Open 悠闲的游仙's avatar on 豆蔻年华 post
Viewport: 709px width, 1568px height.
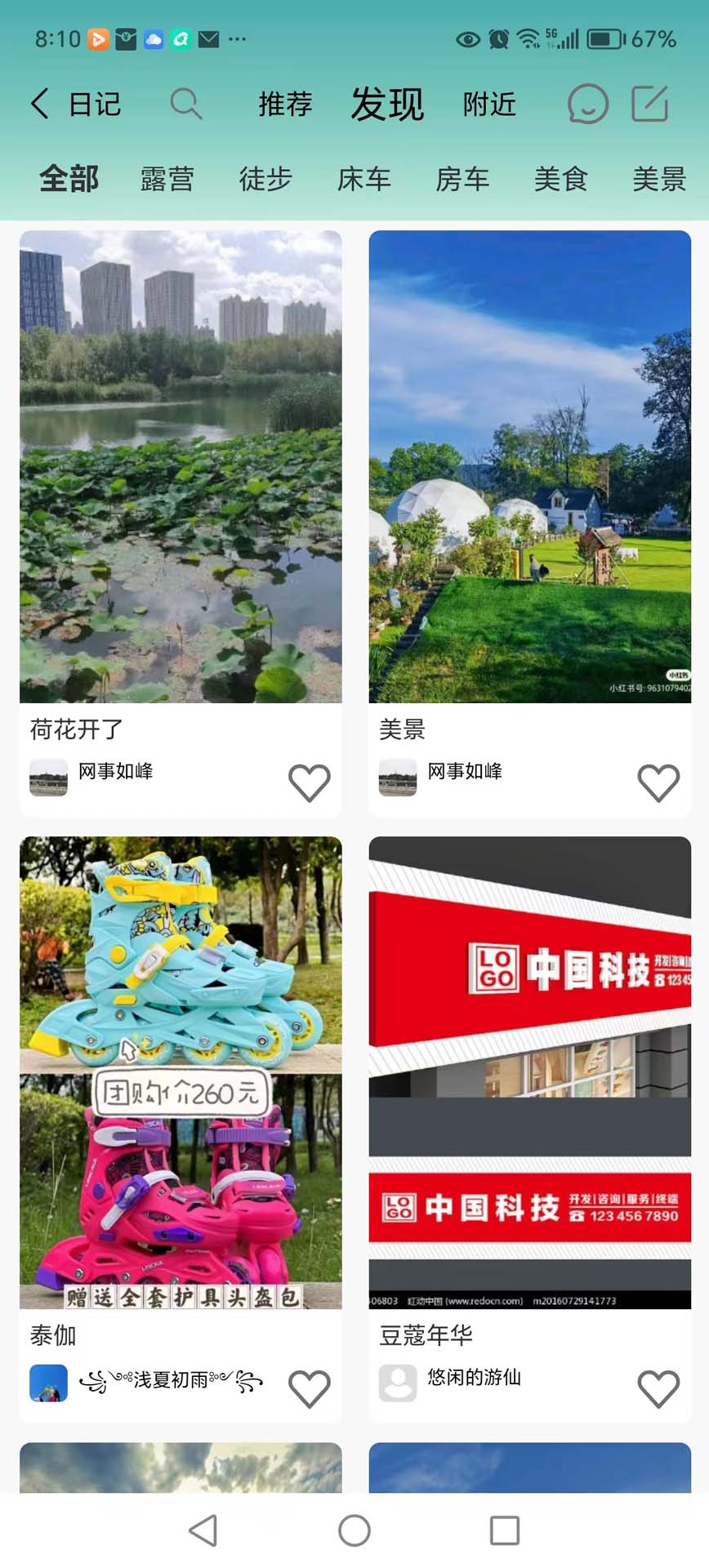[398, 1383]
